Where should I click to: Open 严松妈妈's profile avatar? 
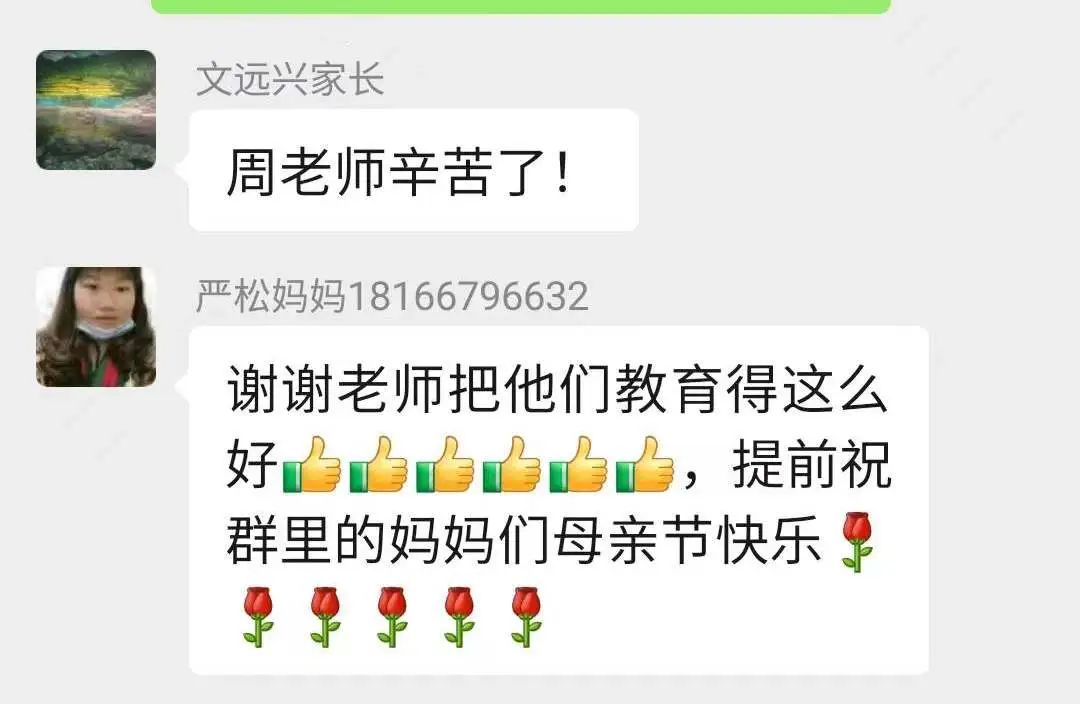tap(96, 327)
